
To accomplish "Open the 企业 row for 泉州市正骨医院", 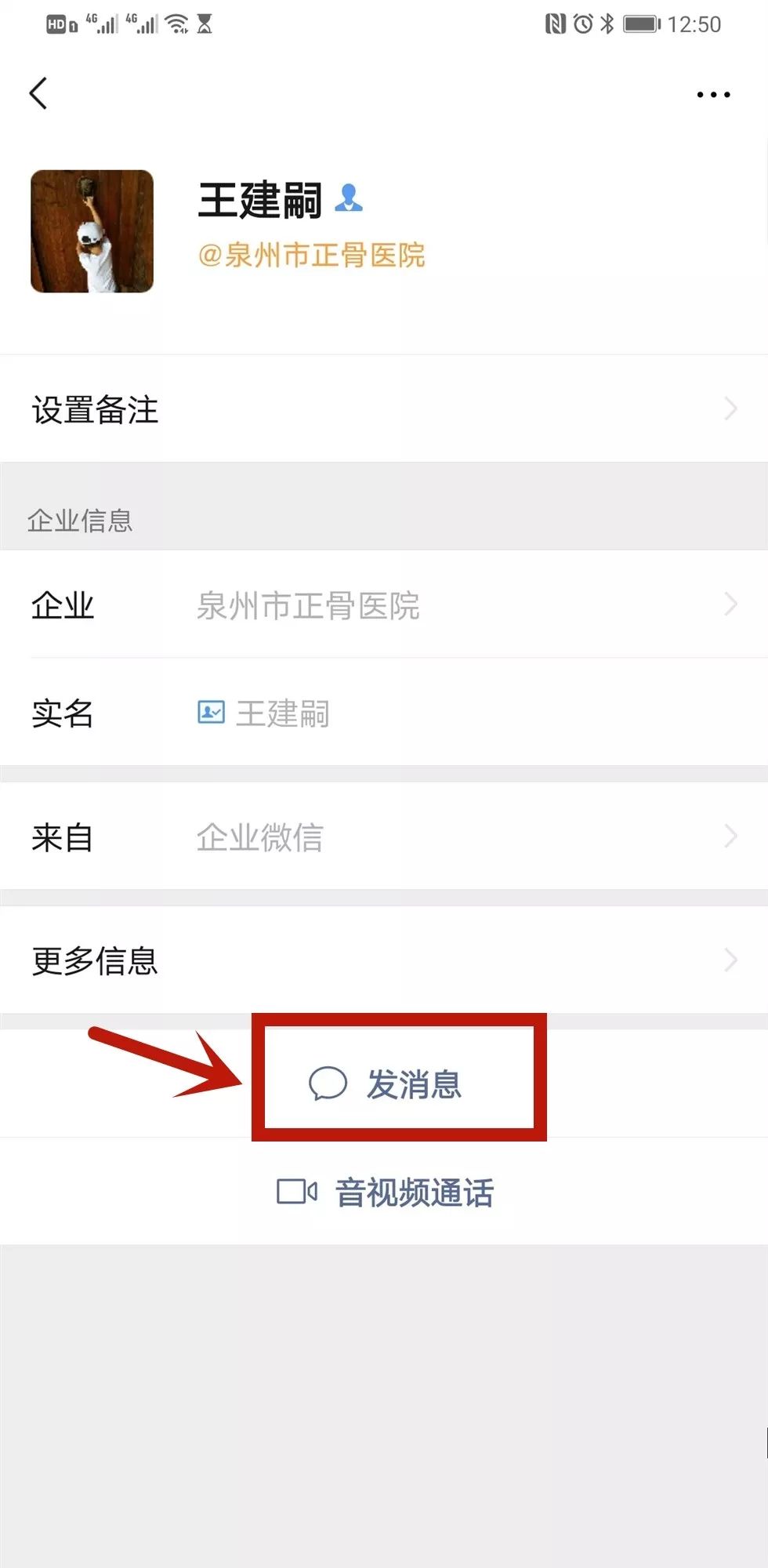I will click(x=384, y=604).
